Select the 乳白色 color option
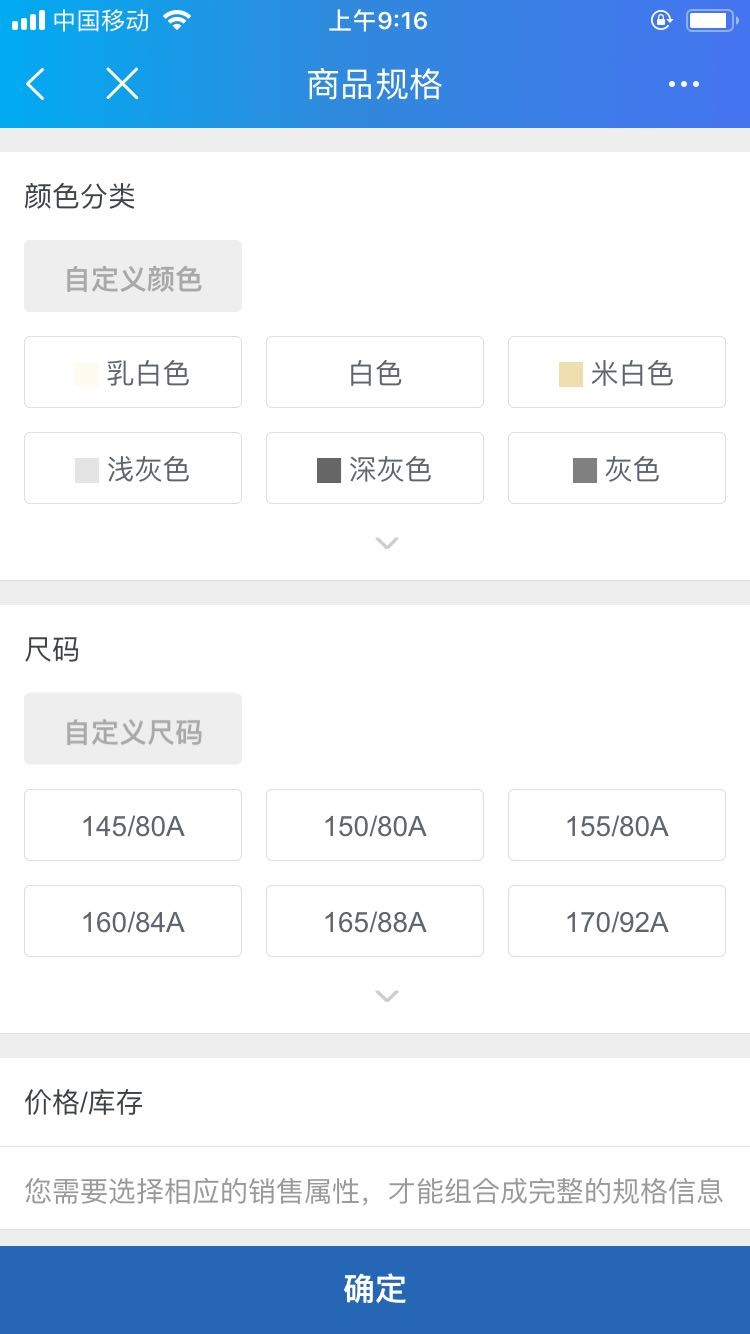750x1334 pixels. click(x=133, y=372)
